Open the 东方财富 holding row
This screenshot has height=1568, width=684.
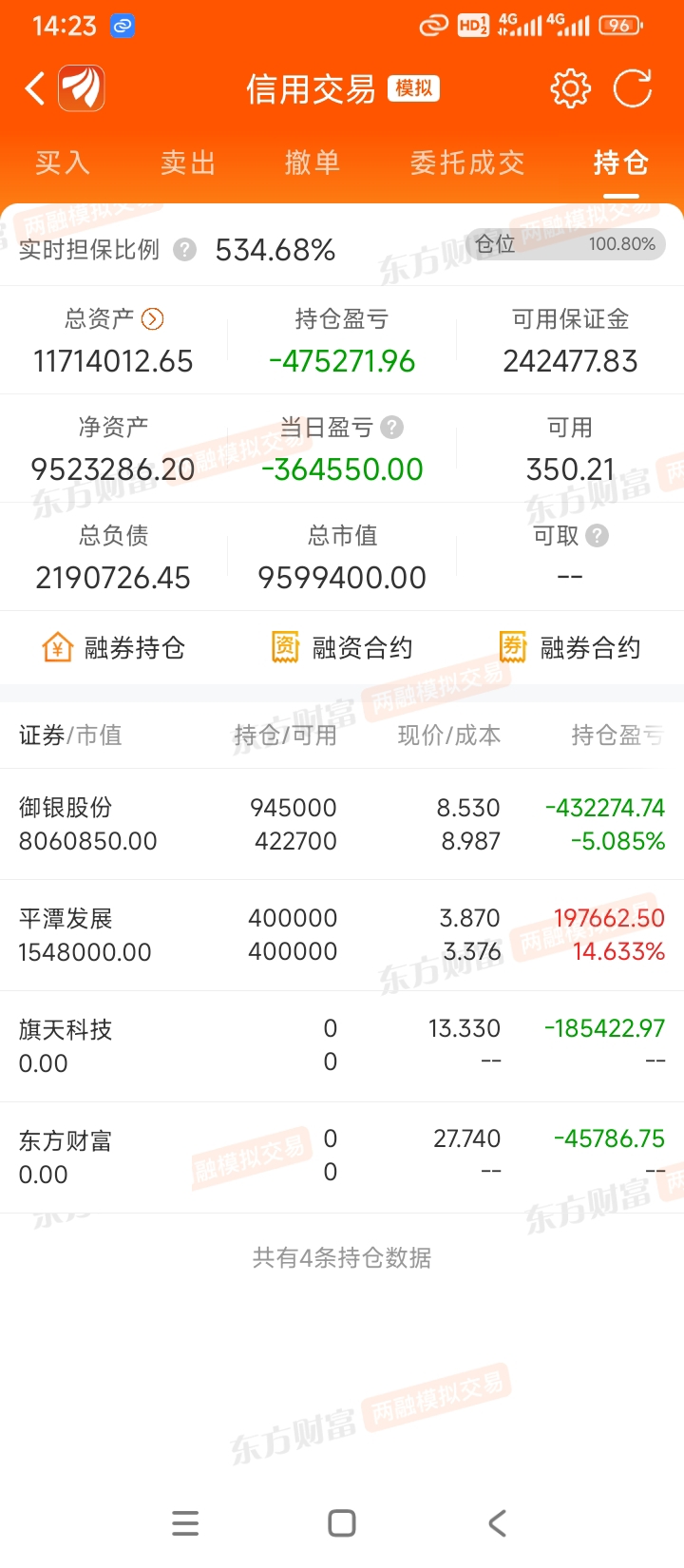click(342, 1157)
